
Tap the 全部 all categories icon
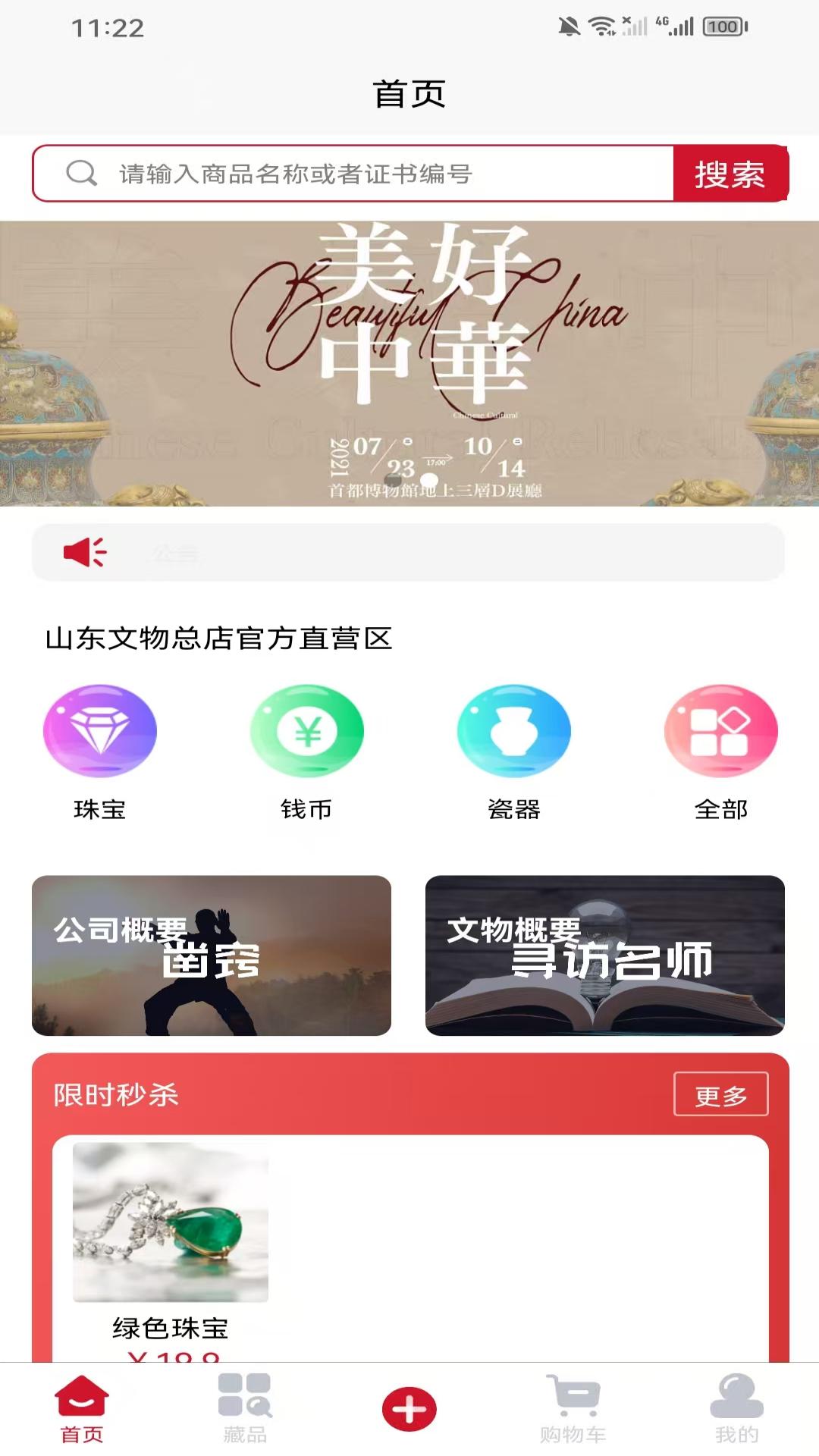click(719, 730)
